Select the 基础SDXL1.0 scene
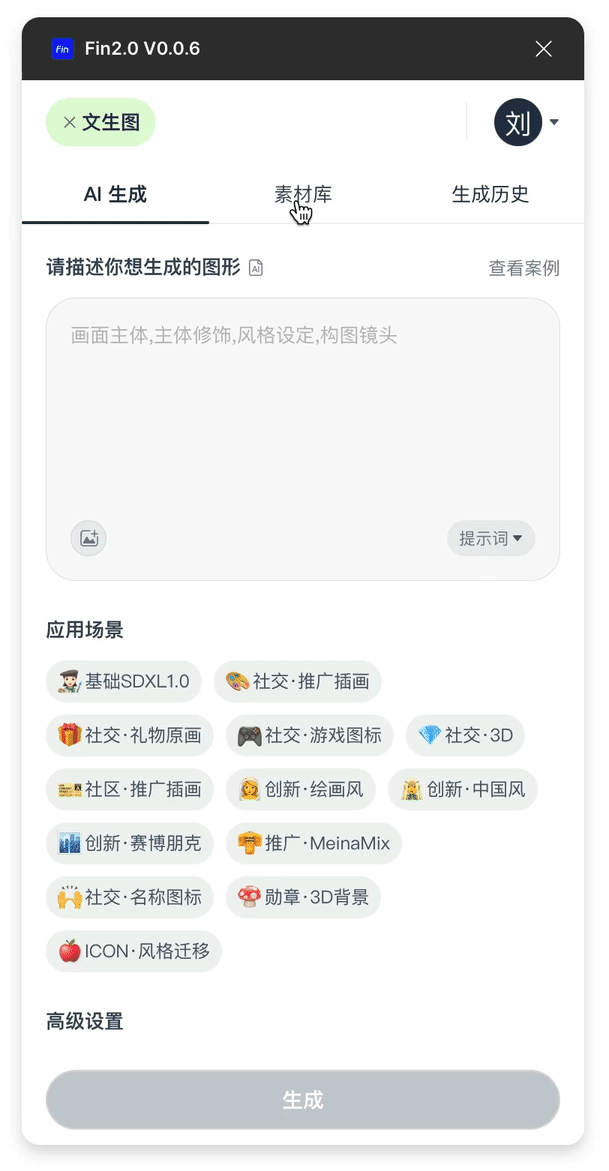609x1171 pixels. [124, 681]
